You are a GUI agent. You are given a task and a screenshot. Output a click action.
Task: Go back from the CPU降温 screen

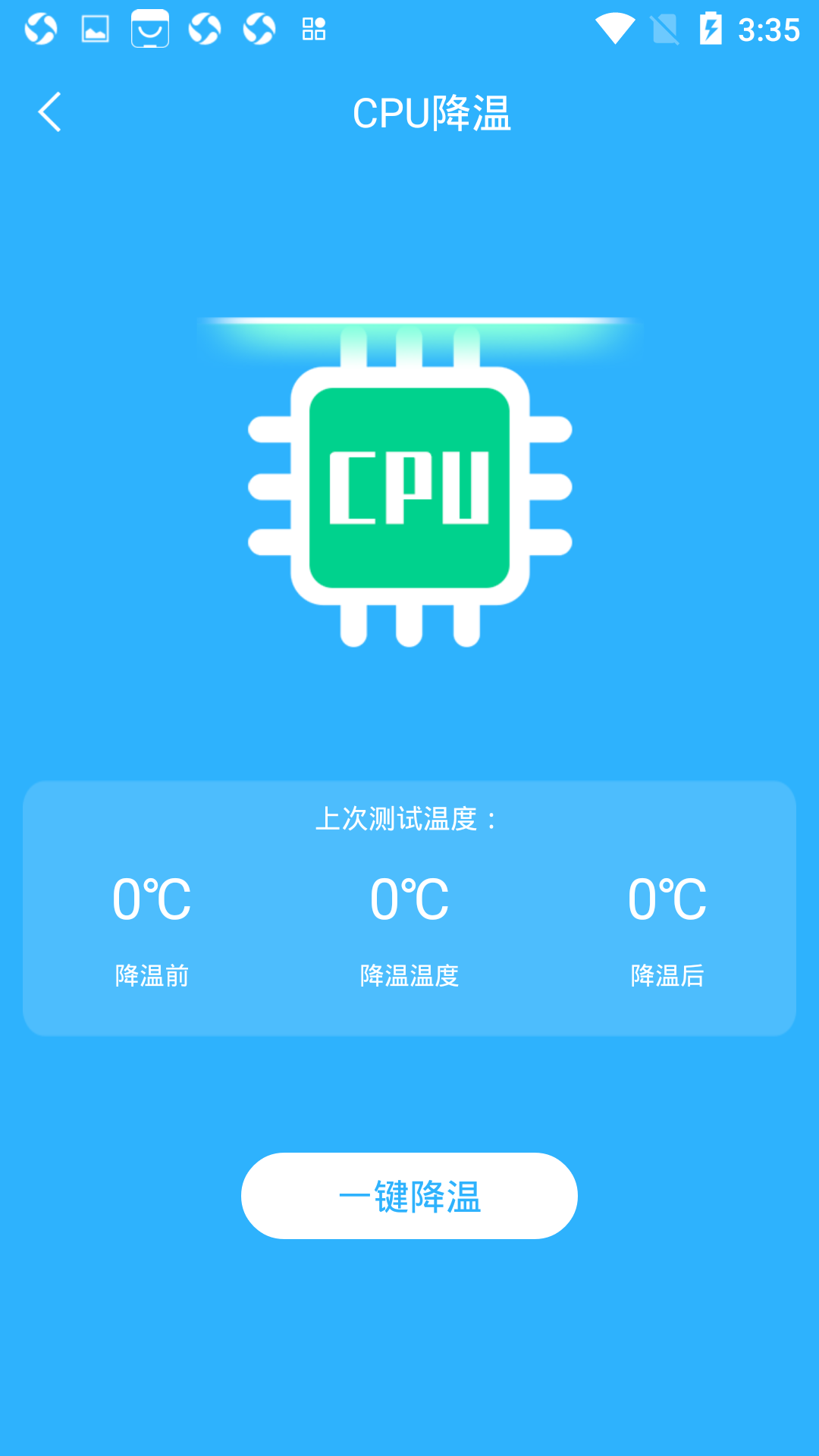[50, 112]
